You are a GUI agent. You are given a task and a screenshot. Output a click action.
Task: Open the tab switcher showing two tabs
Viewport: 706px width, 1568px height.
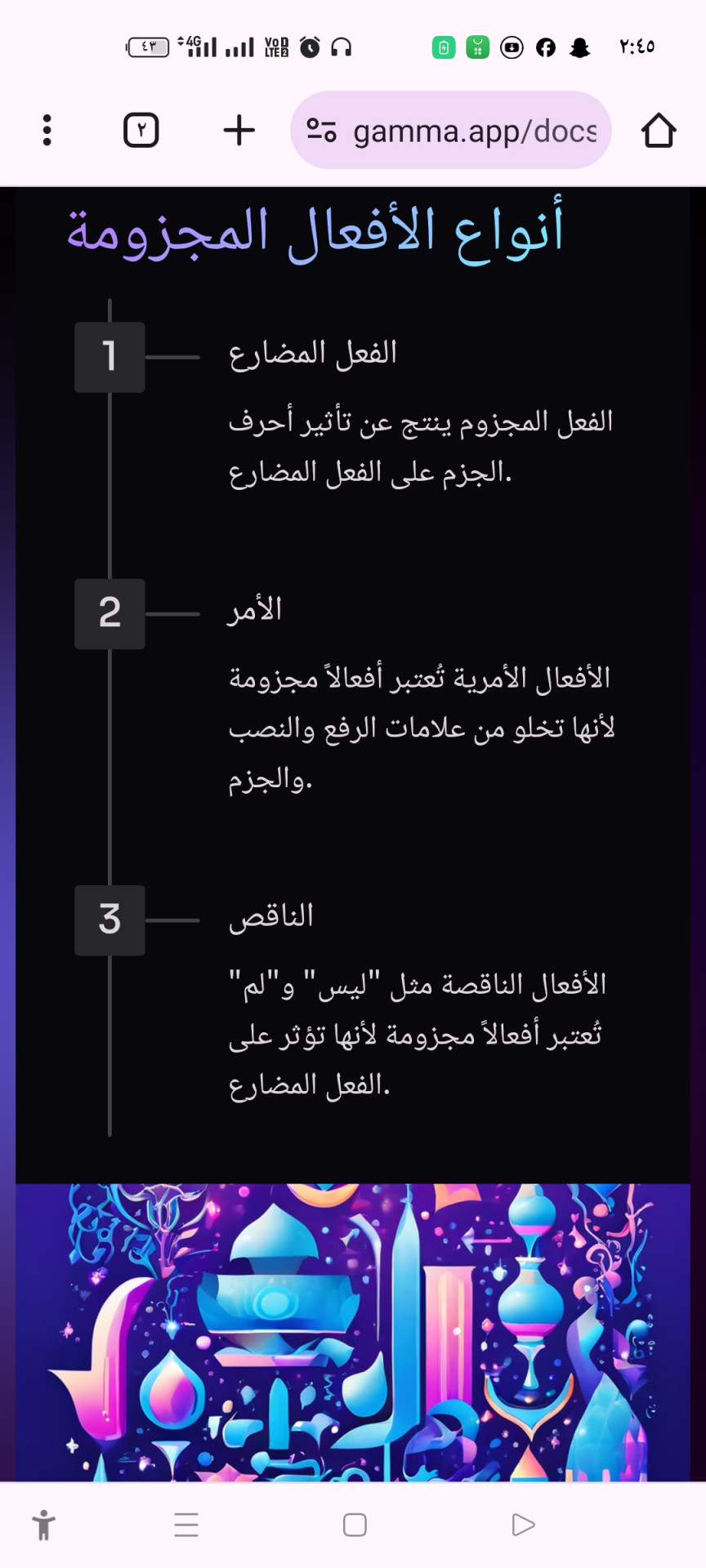coord(141,131)
